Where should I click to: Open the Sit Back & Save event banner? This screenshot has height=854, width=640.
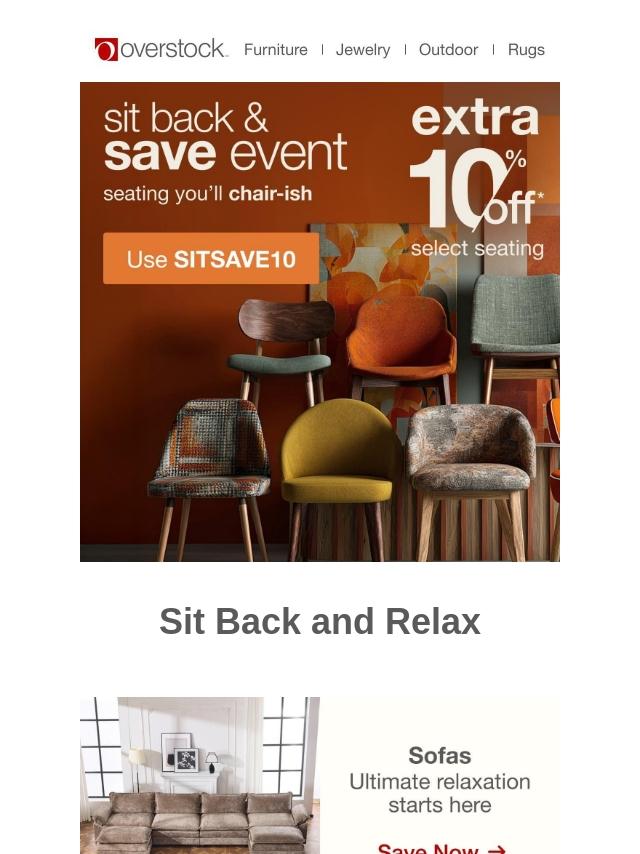pyautogui.click(x=320, y=321)
